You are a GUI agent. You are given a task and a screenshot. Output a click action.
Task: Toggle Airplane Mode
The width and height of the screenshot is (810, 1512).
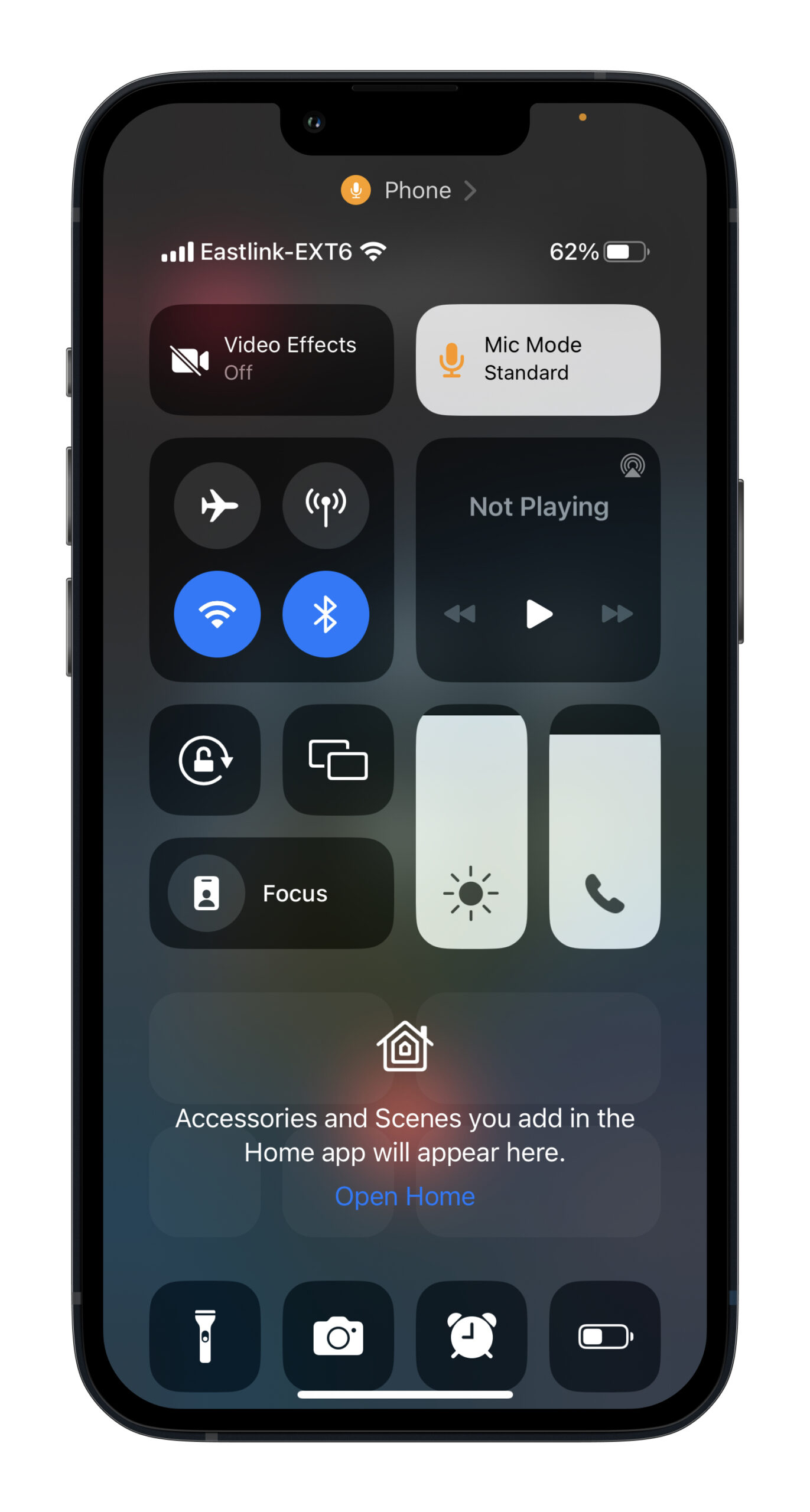217,506
